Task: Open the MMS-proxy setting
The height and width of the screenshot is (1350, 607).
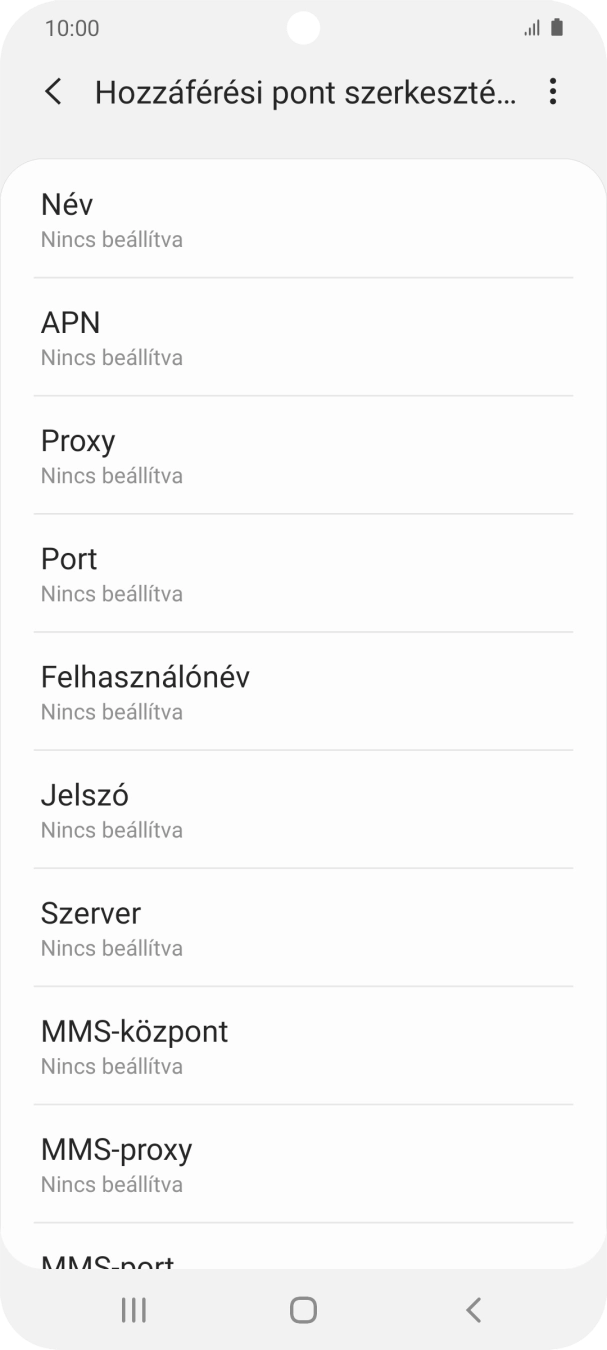Action: pyautogui.click(x=303, y=1164)
